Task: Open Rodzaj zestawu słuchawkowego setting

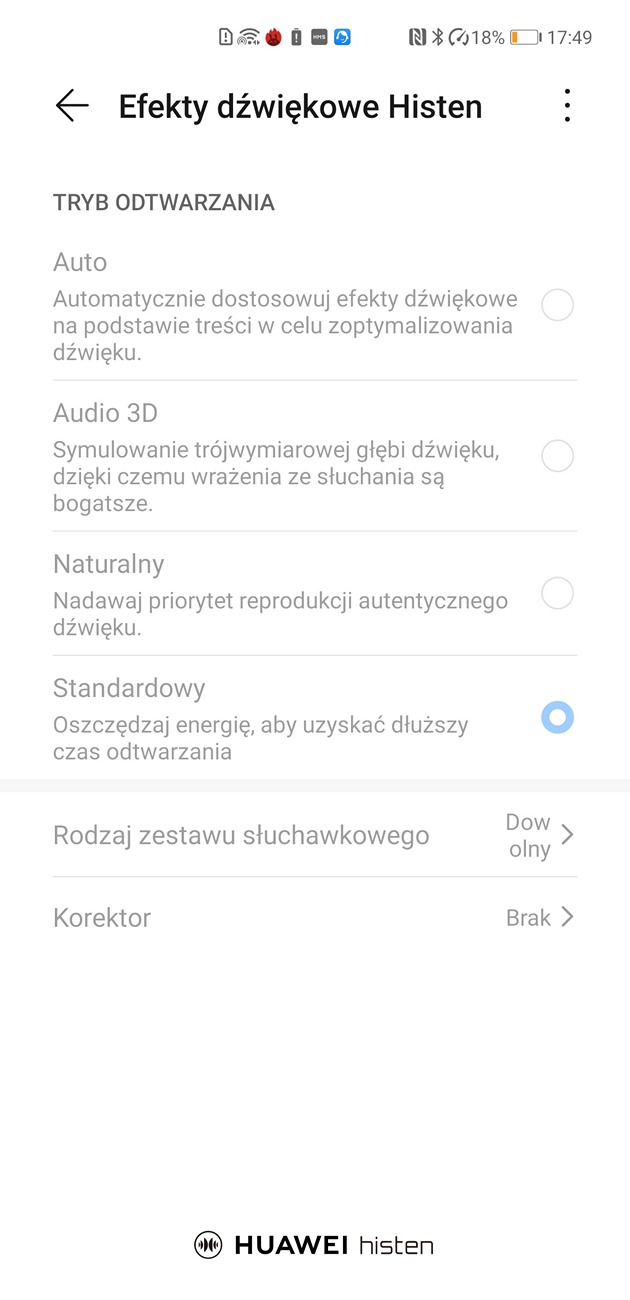Action: point(314,835)
